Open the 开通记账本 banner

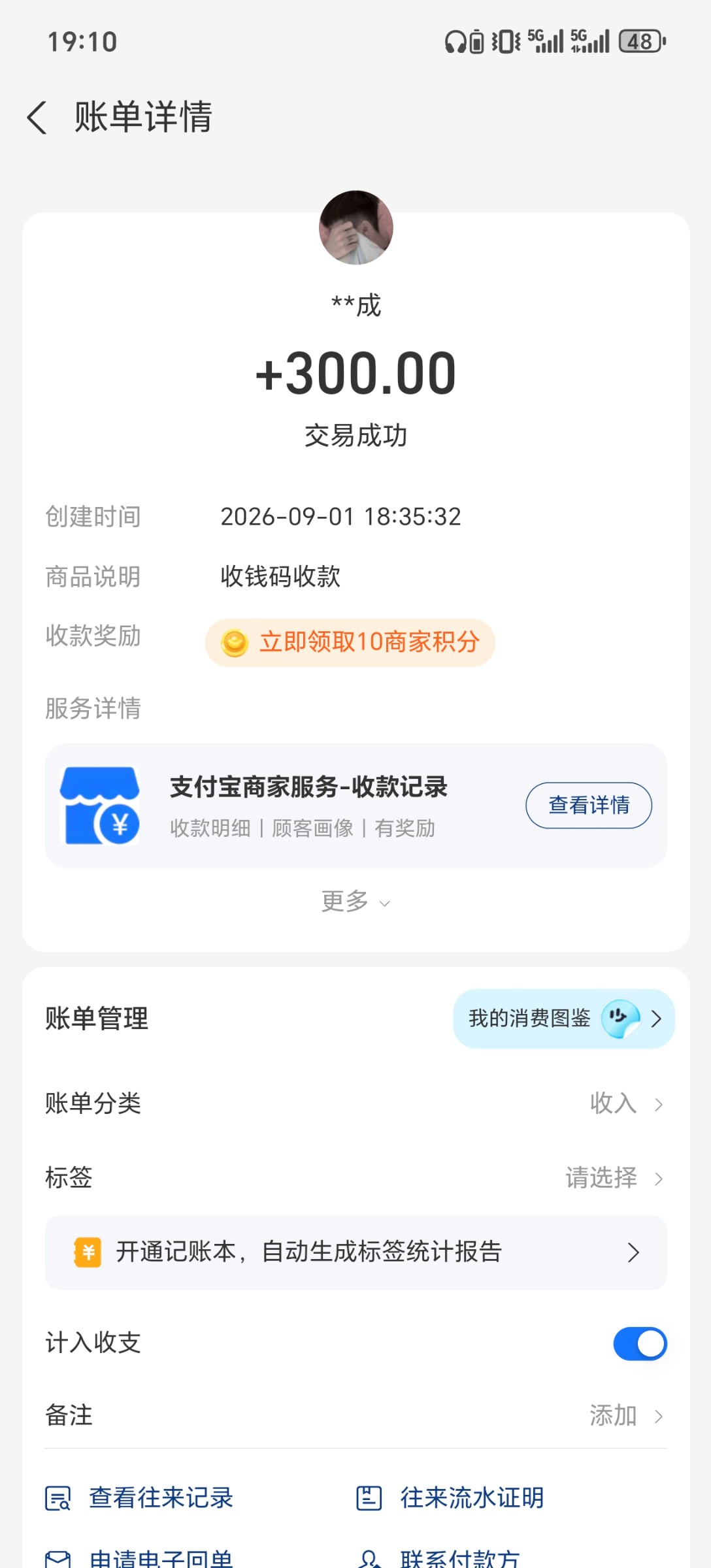355,1252
